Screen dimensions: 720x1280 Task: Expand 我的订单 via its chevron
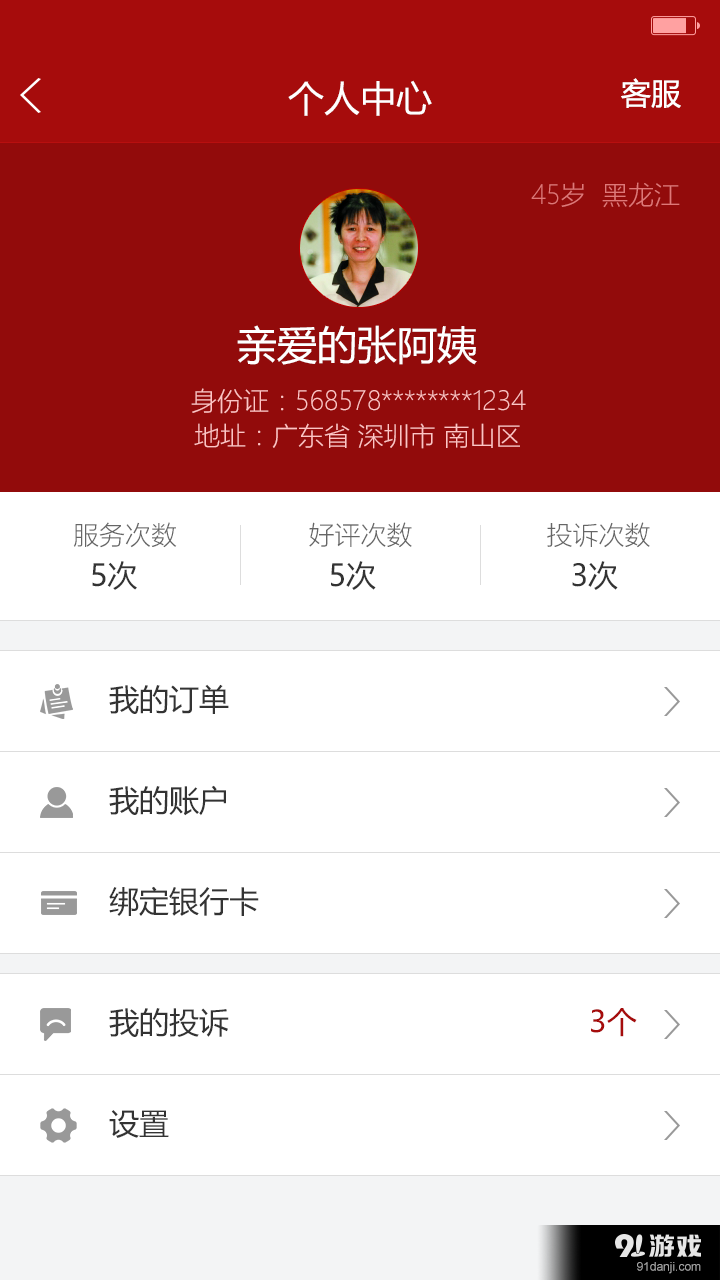point(672,701)
